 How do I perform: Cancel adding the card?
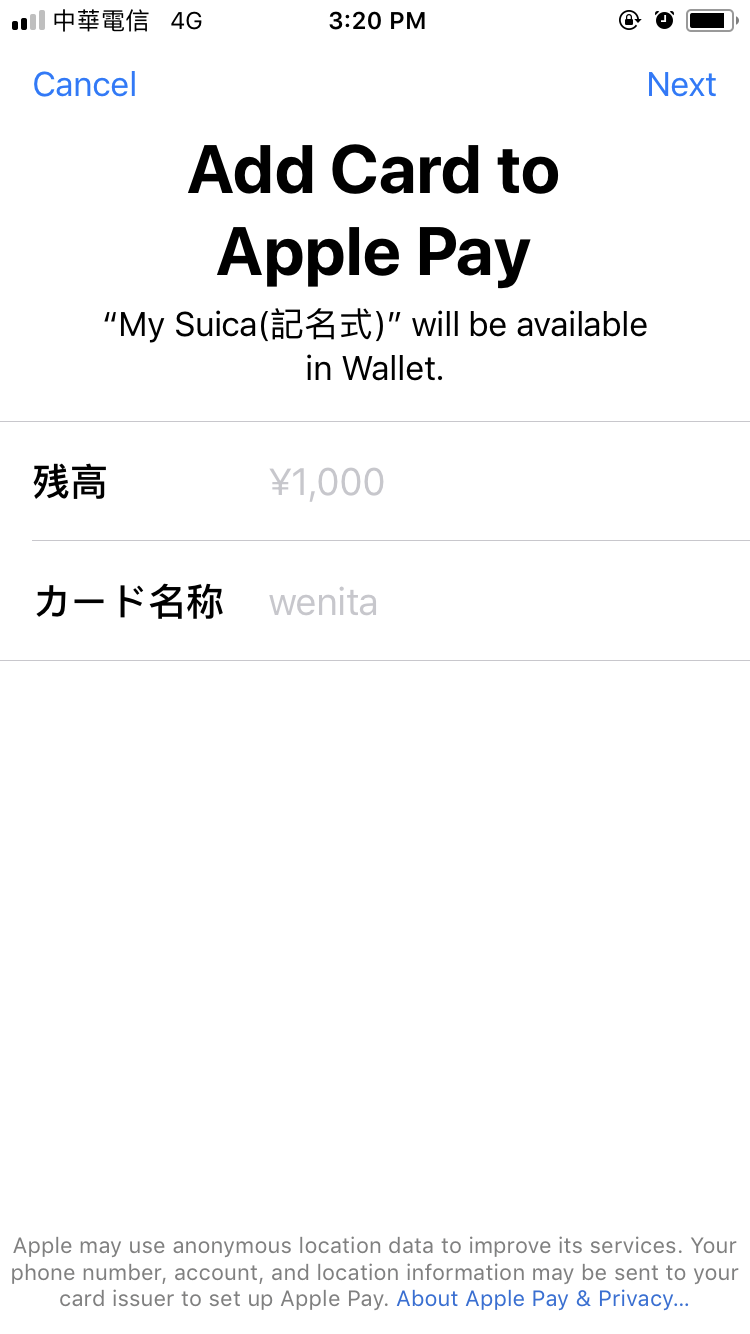tap(85, 85)
